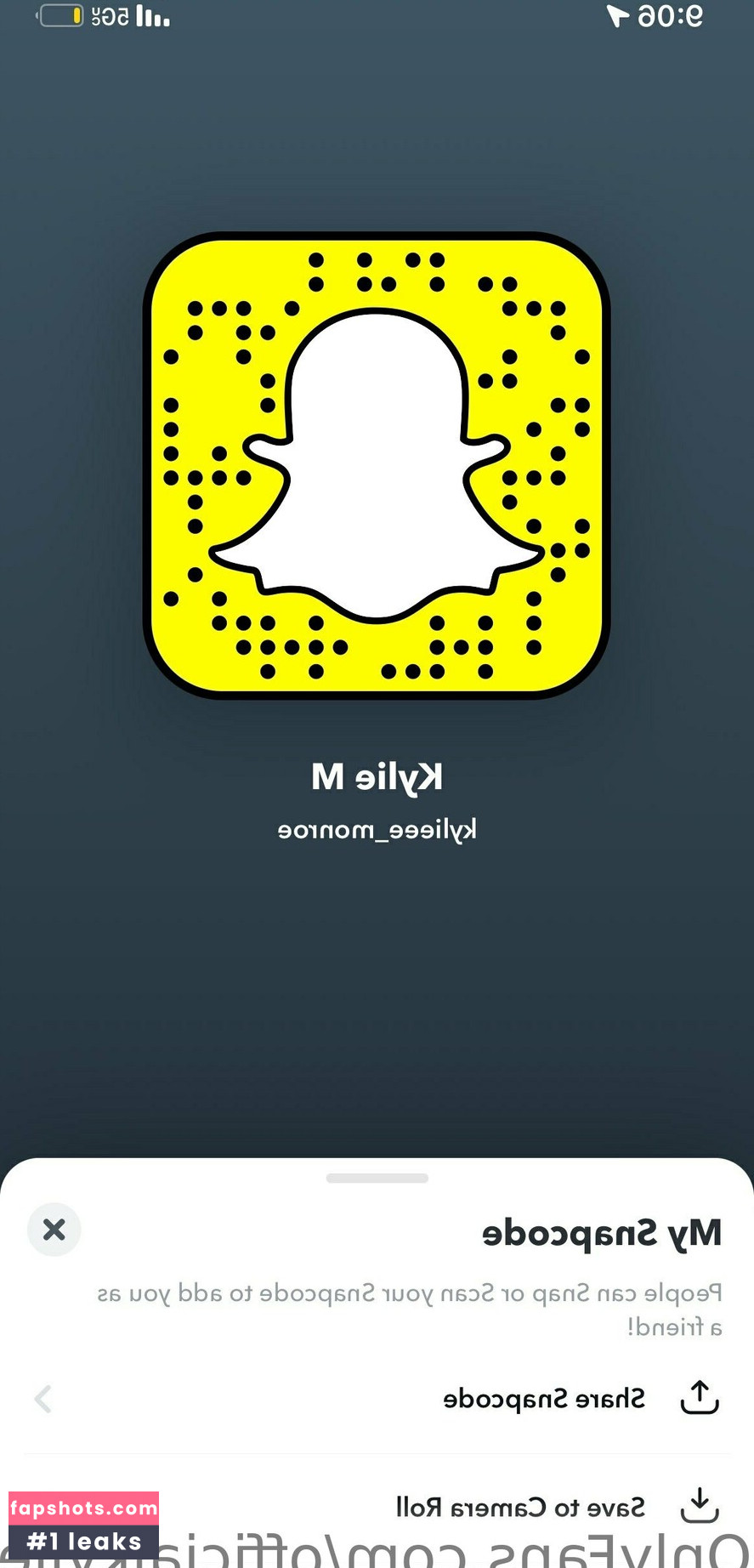The width and height of the screenshot is (754, 1568).
Task: Select Save to Camera Roll
Action: pos(520,1508)
